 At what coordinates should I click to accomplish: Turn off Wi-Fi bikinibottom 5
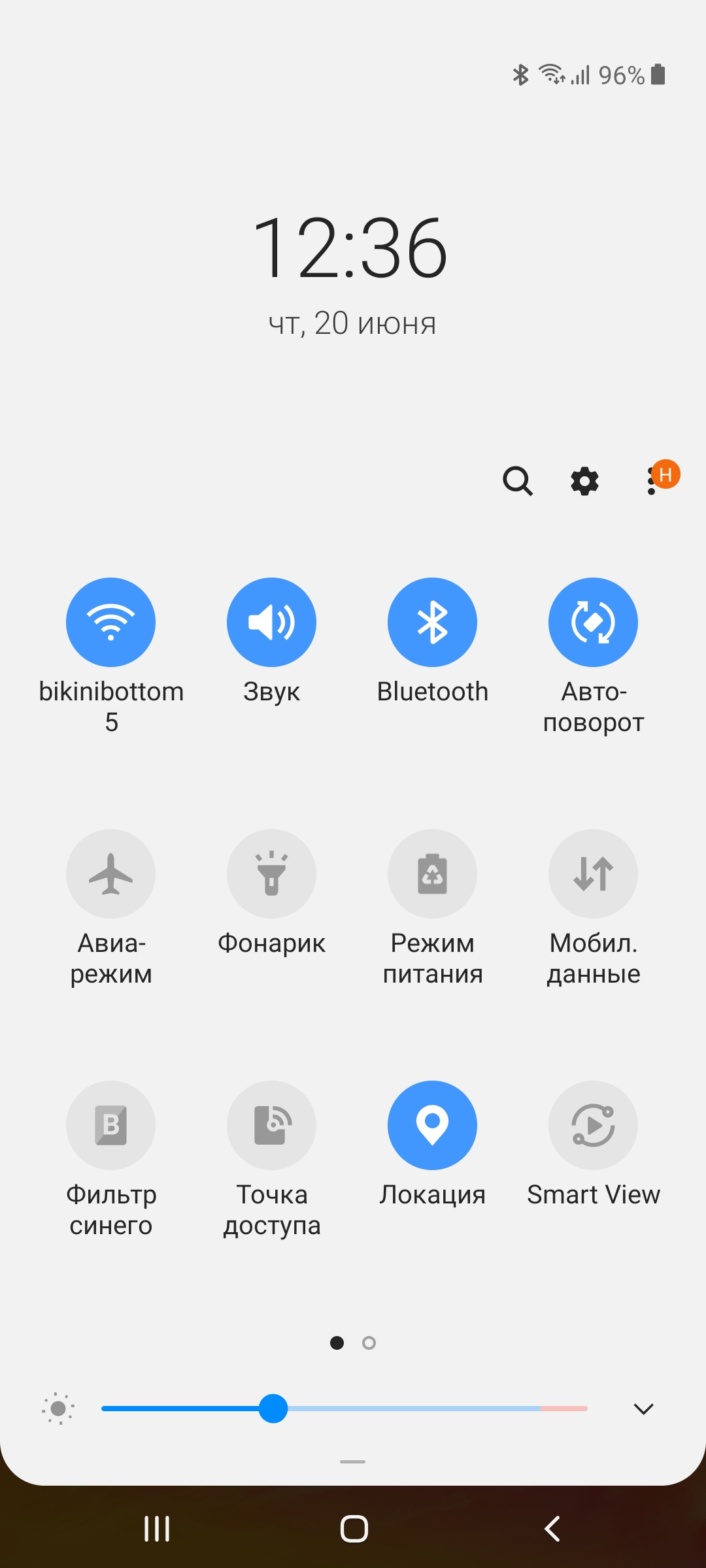coord(110,622)
